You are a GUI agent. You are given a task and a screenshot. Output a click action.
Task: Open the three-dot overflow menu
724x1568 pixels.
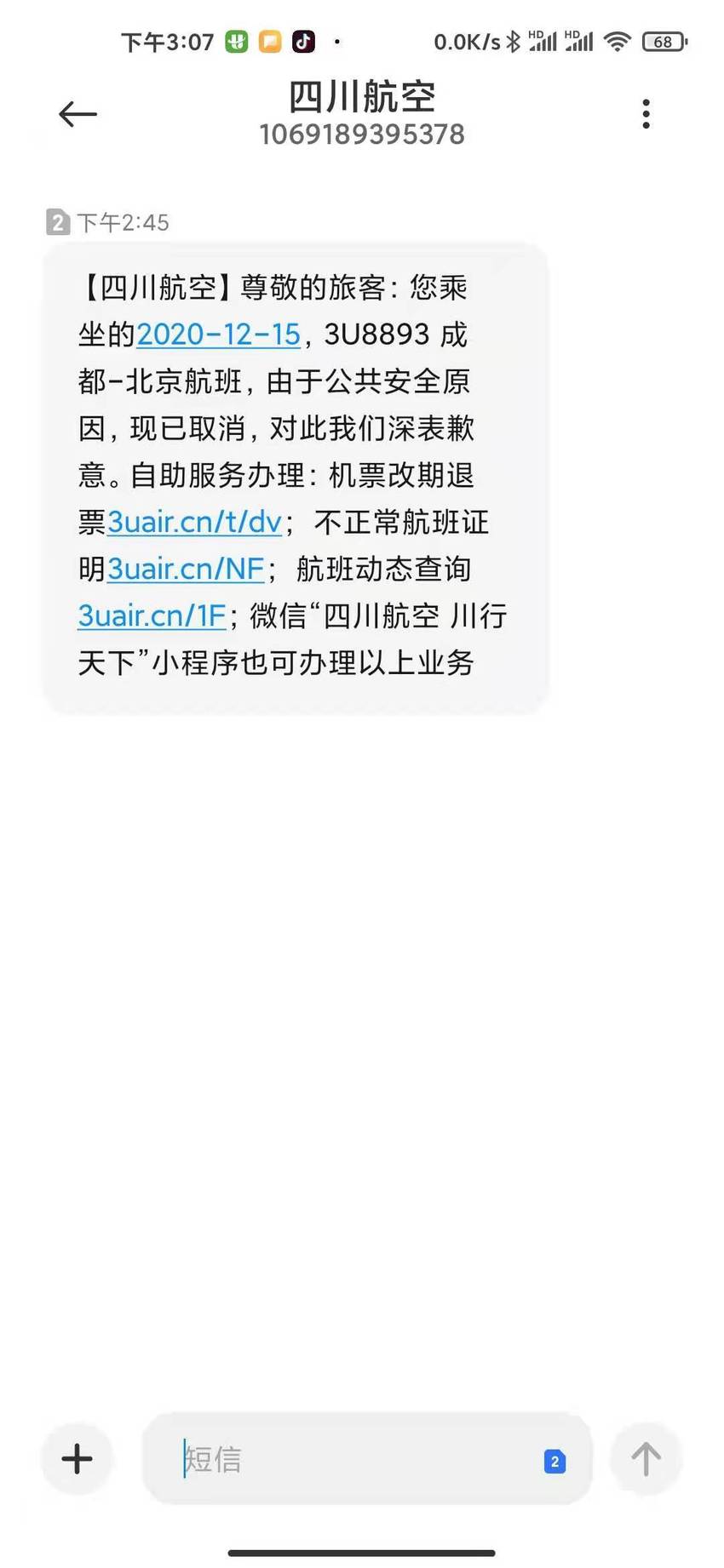coord(646,114)
